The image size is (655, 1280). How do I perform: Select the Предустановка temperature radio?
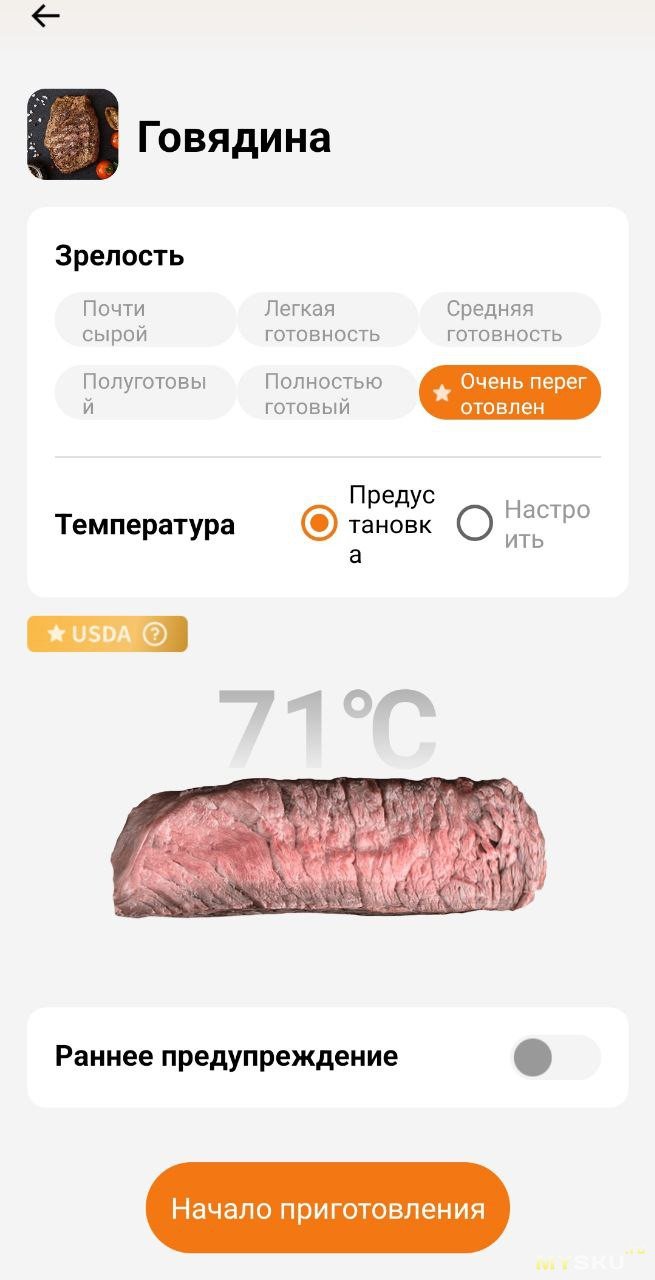point(320,523)
